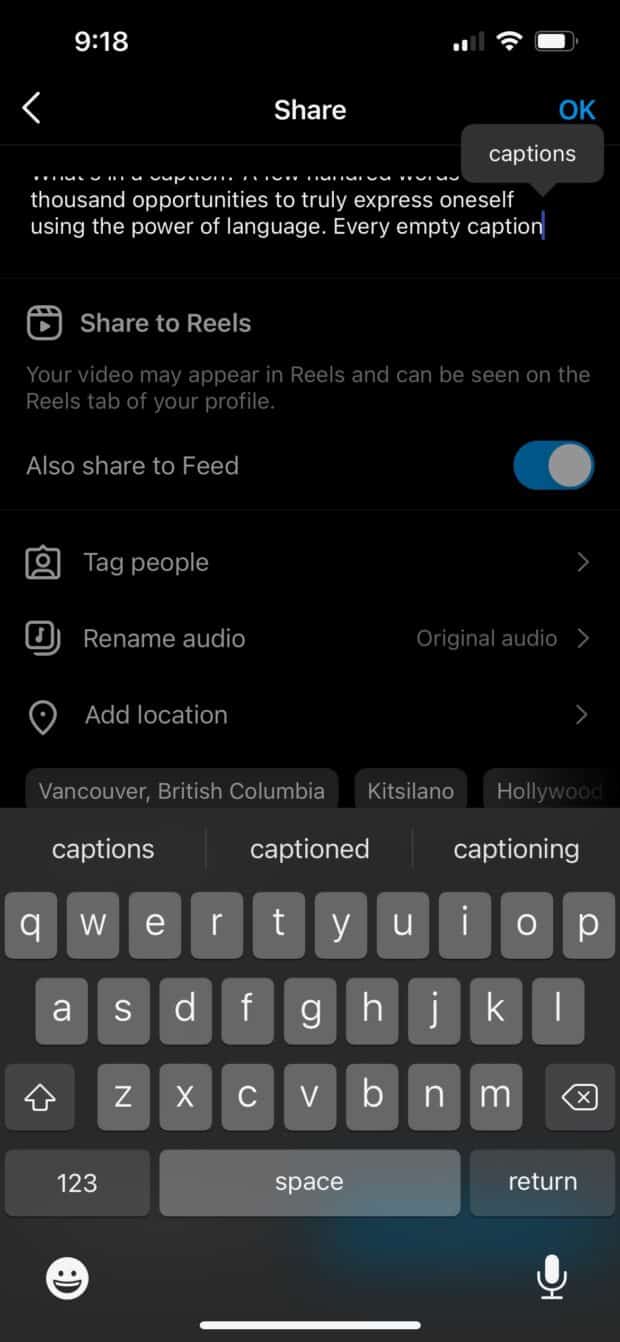Open the Rename audio row
The image size is (620, 1342).
(310, 638)
